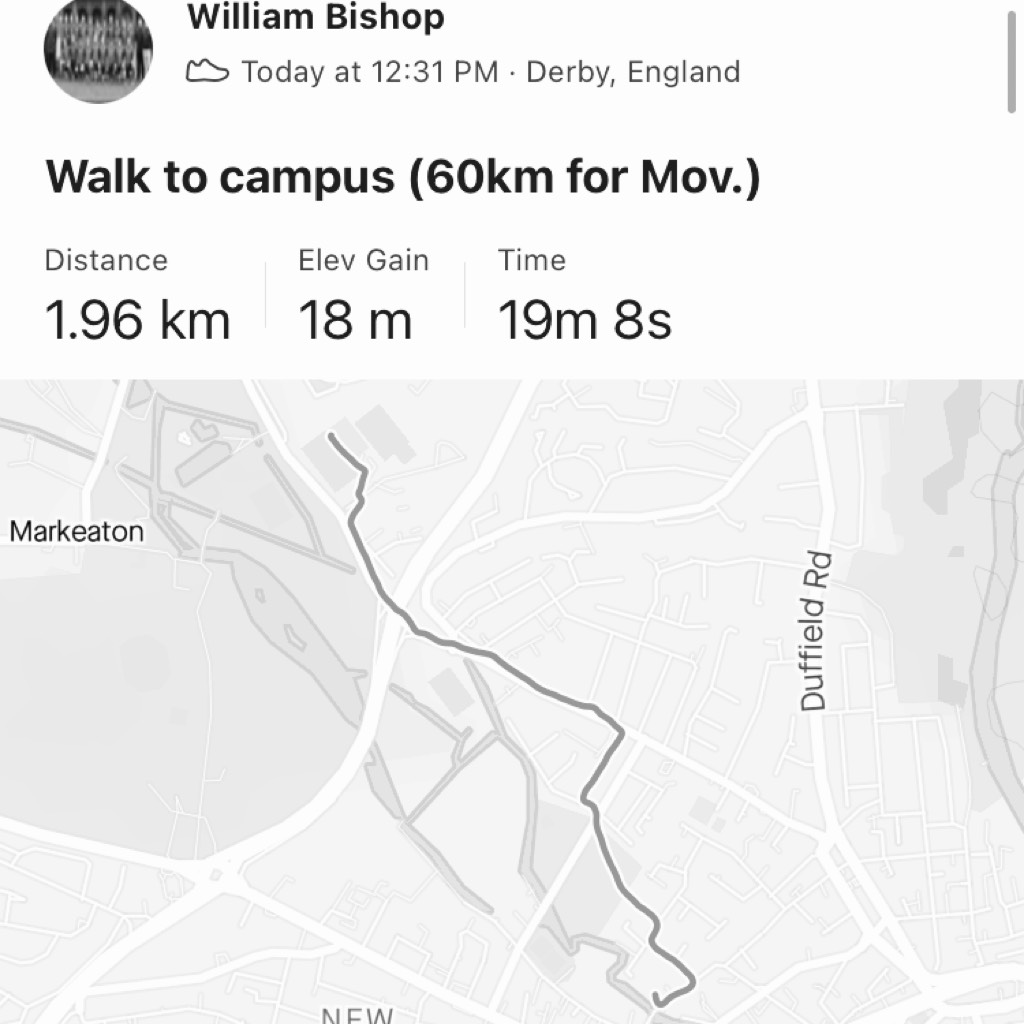Open William Bishop's profile picture
1024x1024 pixels.
click(x=97, y=48)
